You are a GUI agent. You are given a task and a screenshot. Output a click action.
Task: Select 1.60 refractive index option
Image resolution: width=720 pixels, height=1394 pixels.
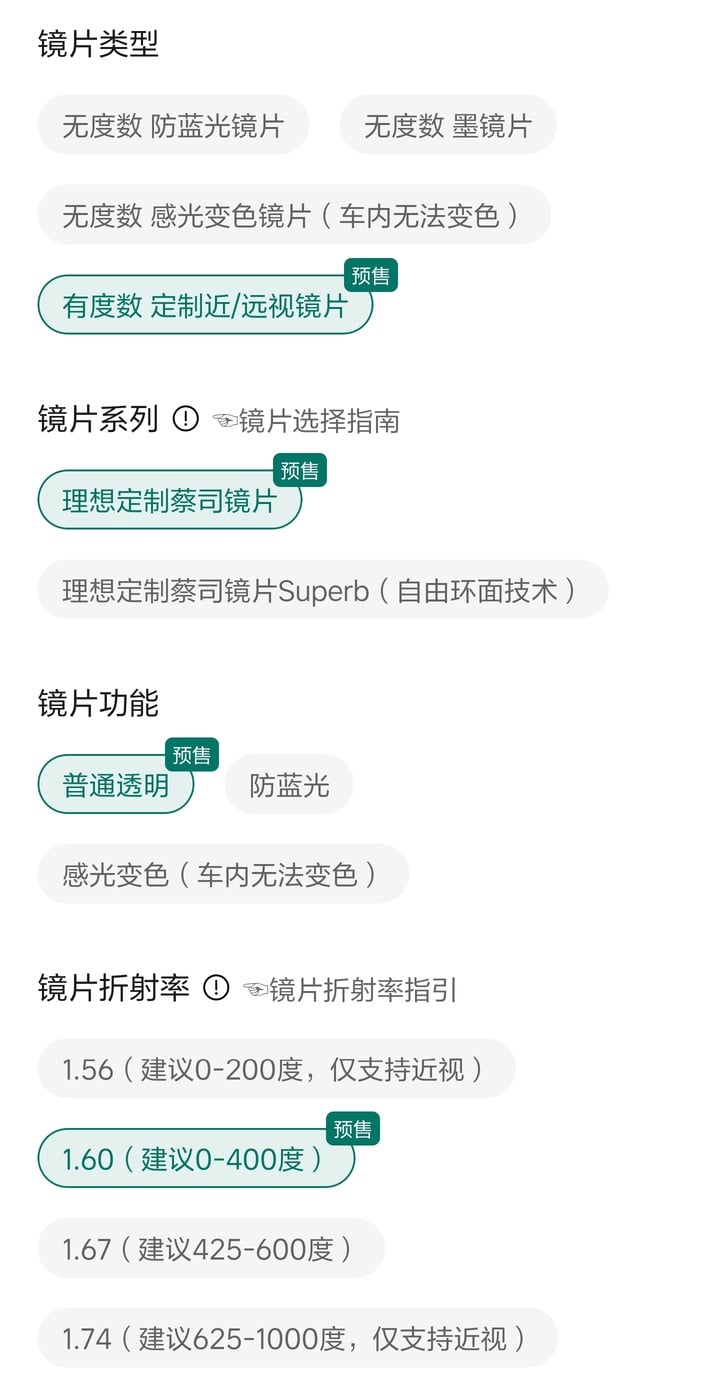pyautogui.click(x=196, y=1159)
